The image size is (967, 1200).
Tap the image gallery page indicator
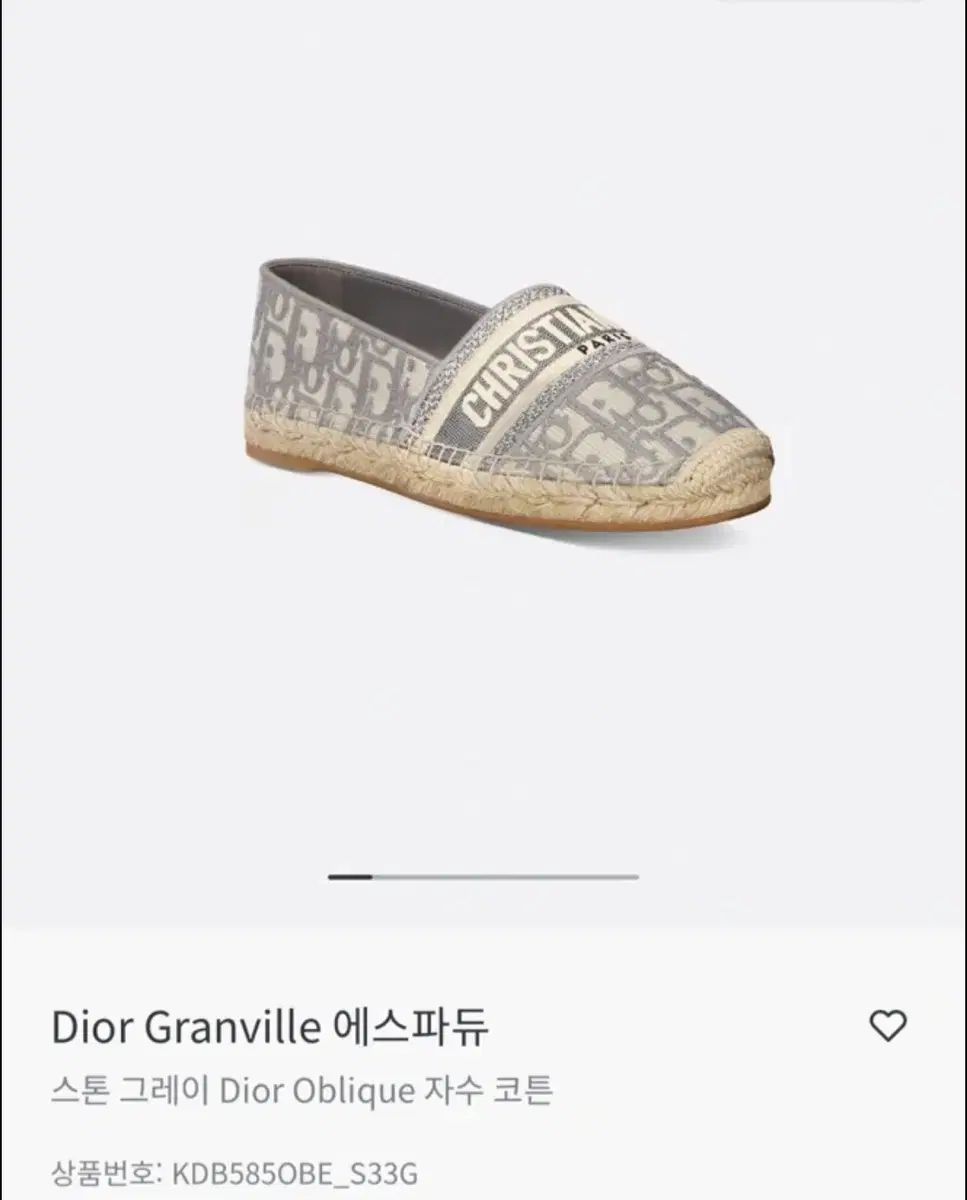pyautogui.click(x=483, y=877)
